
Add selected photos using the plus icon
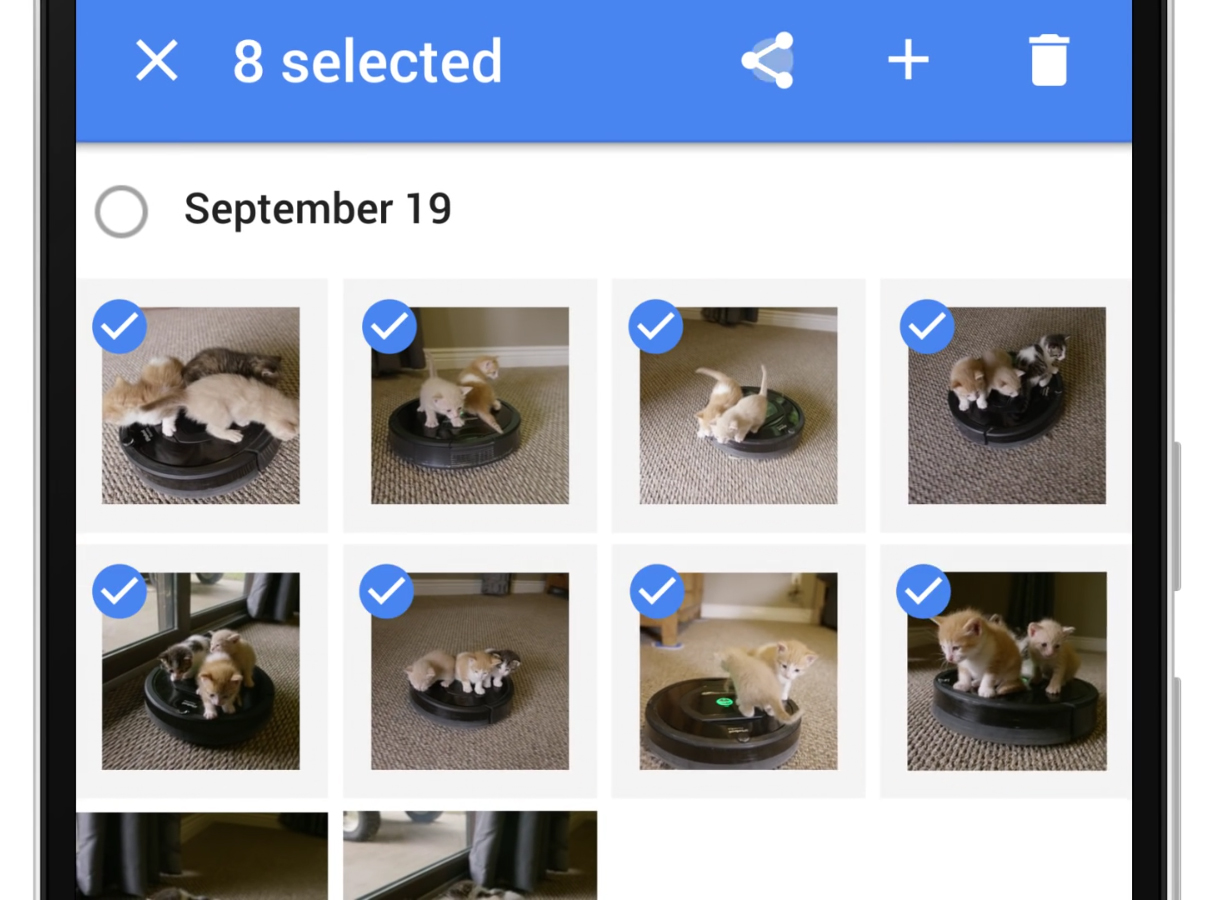coord(908,61)
